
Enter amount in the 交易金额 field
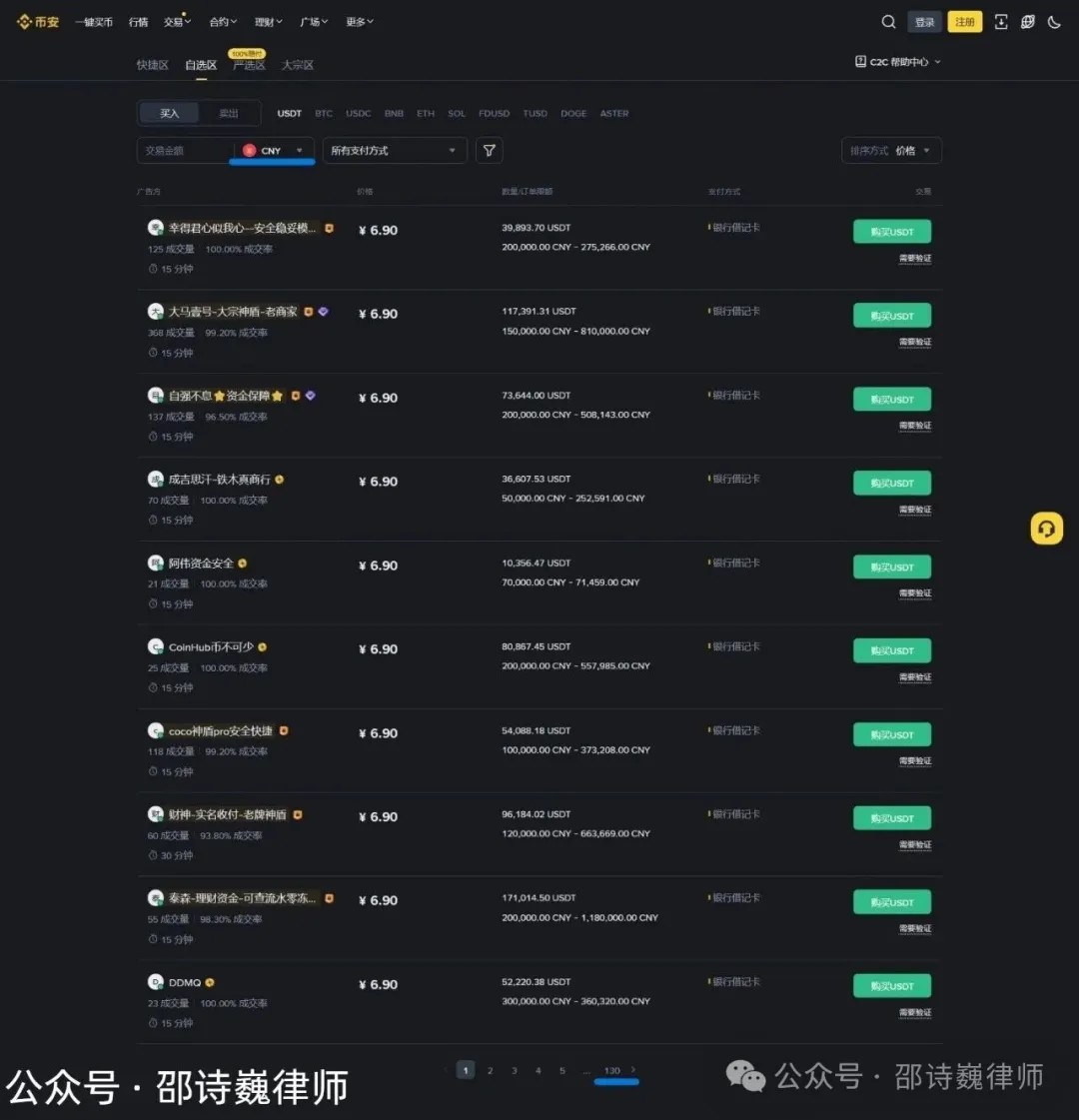click(185, 151)
